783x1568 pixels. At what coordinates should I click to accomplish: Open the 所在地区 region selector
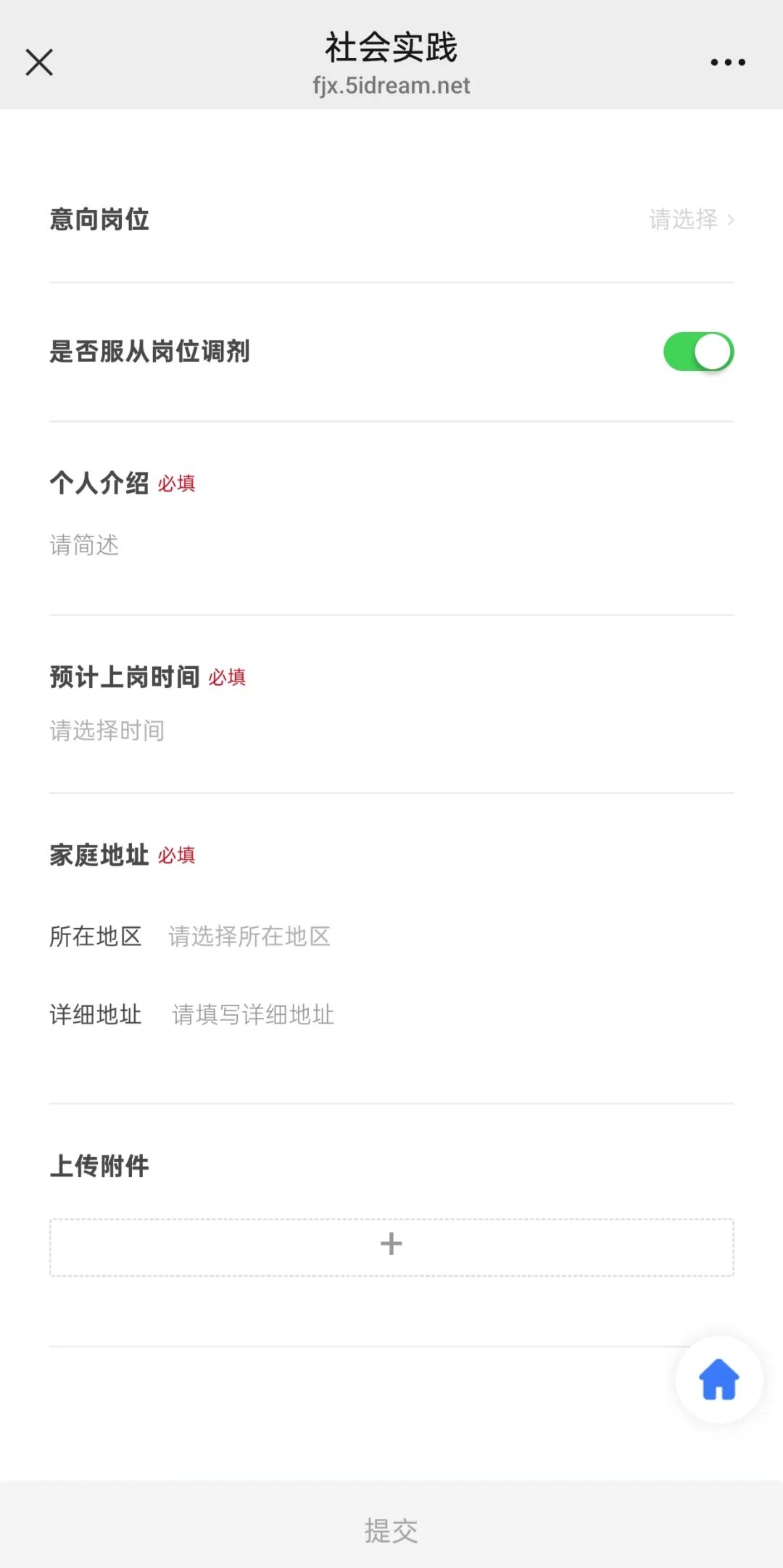(249, 937)
